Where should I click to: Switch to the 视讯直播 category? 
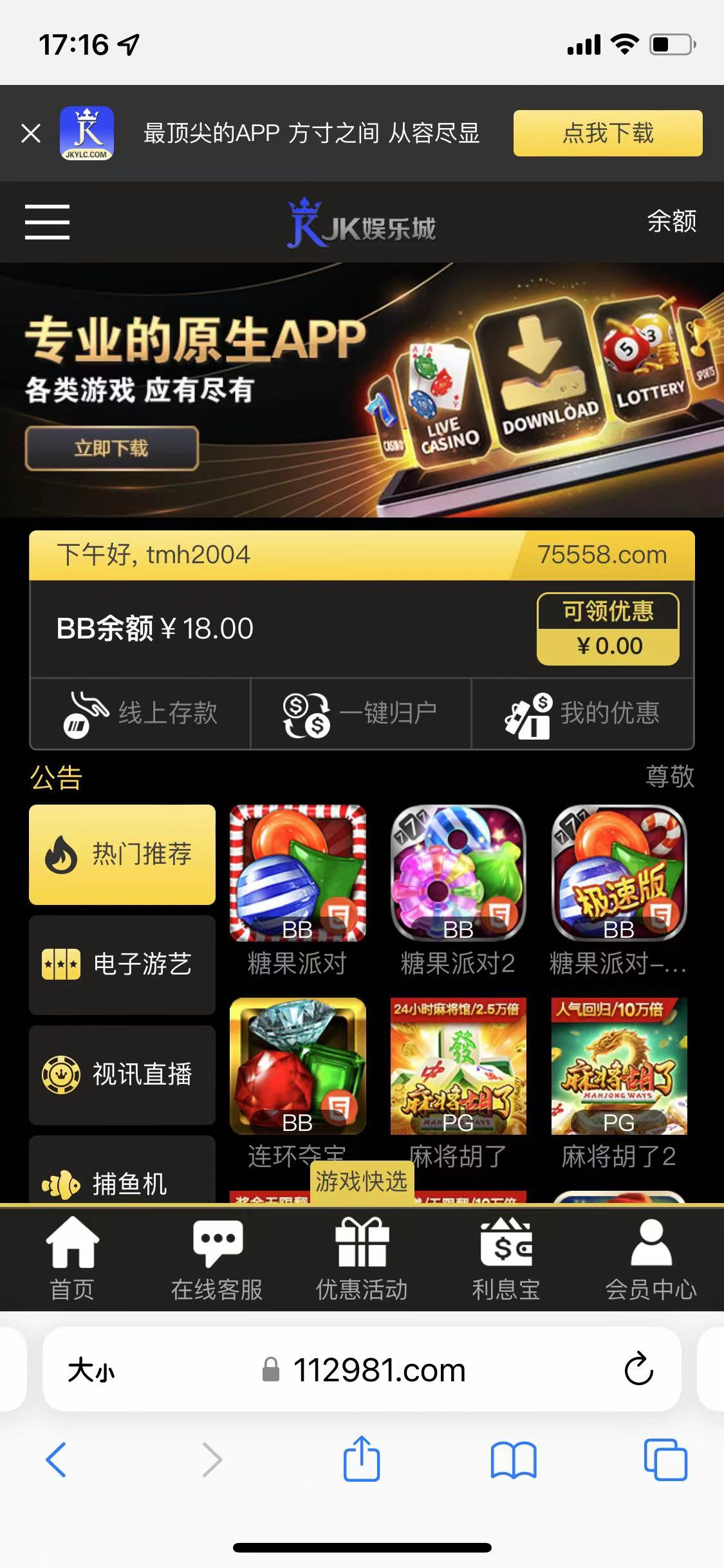pos(122,1074)
